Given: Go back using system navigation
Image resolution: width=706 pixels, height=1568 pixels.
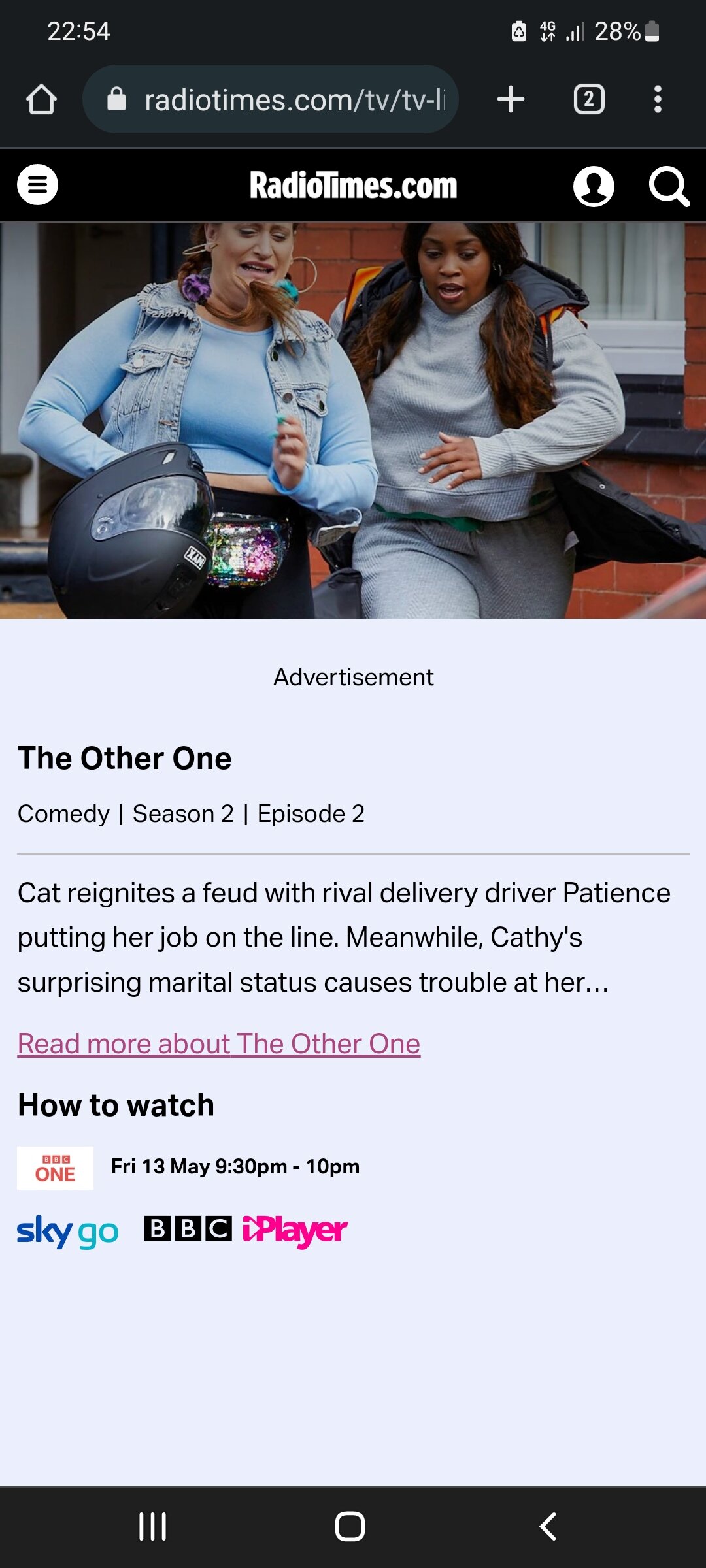Looking at the screenshot, I should (548, 1527).
